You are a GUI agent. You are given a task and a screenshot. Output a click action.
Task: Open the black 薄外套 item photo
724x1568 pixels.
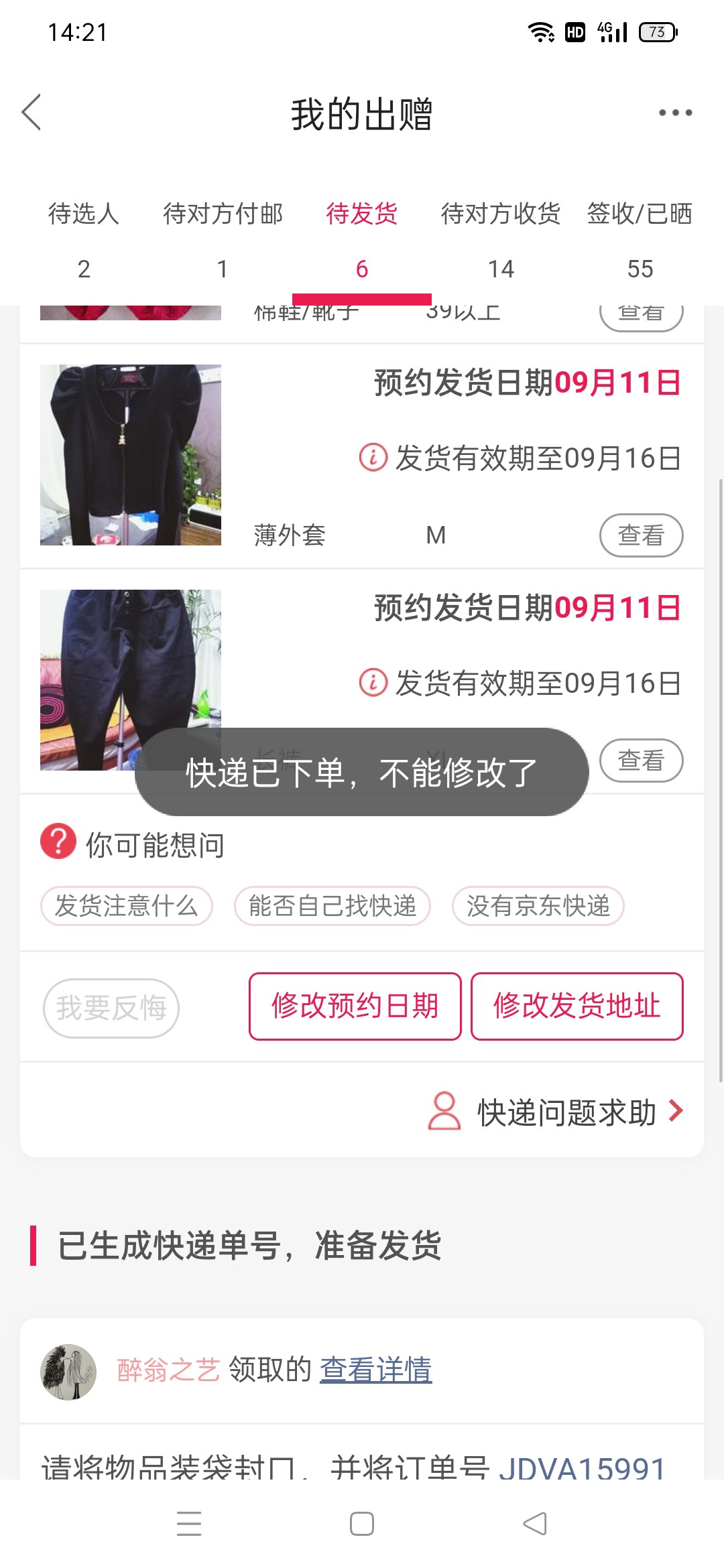131,455
